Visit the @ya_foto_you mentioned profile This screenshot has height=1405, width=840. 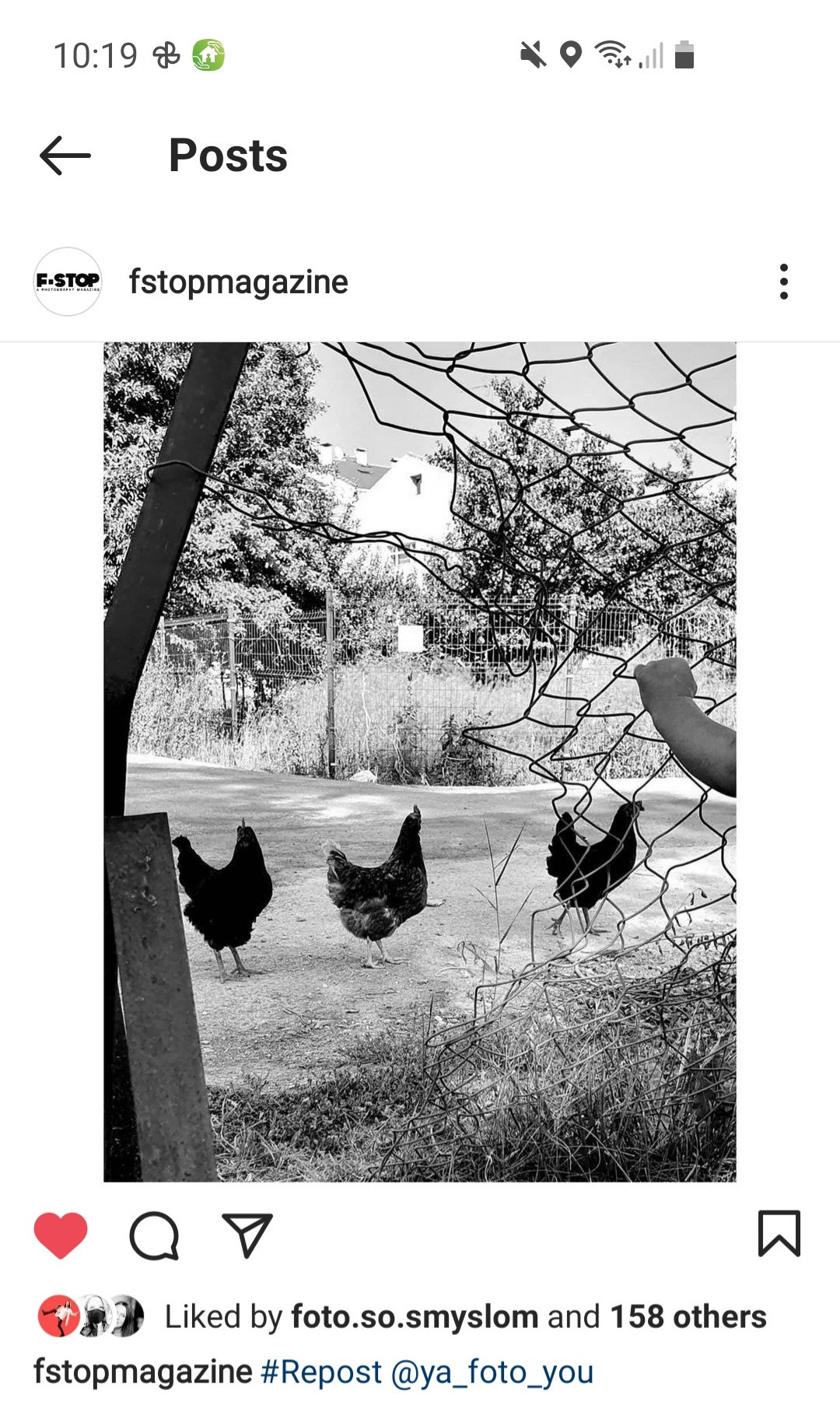(x=492, y=1372)
